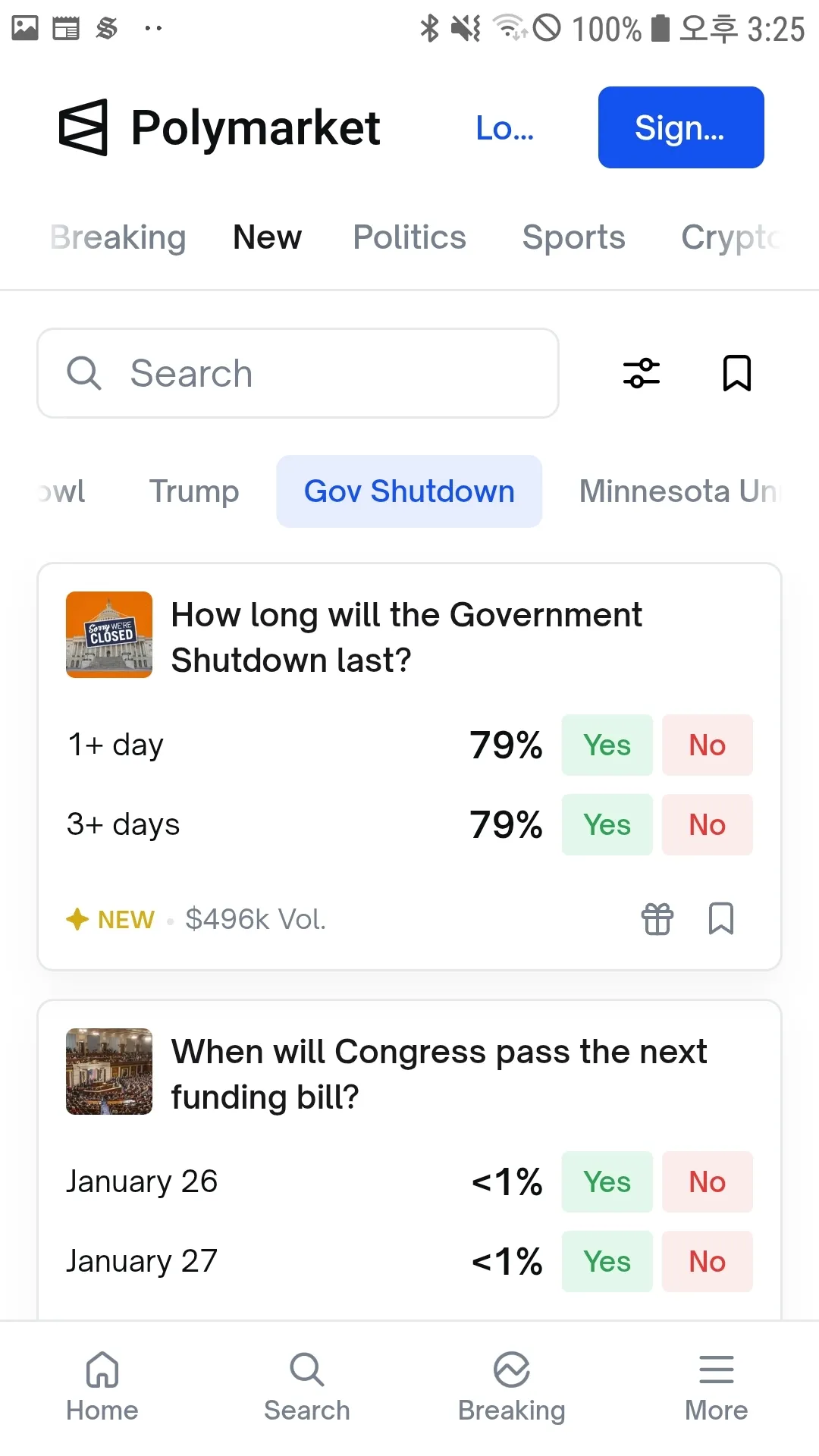The width and height of the screenshot is (819, 1456).
Task: Buy No for 3+ days shutdown
Action: coord(707,824)
